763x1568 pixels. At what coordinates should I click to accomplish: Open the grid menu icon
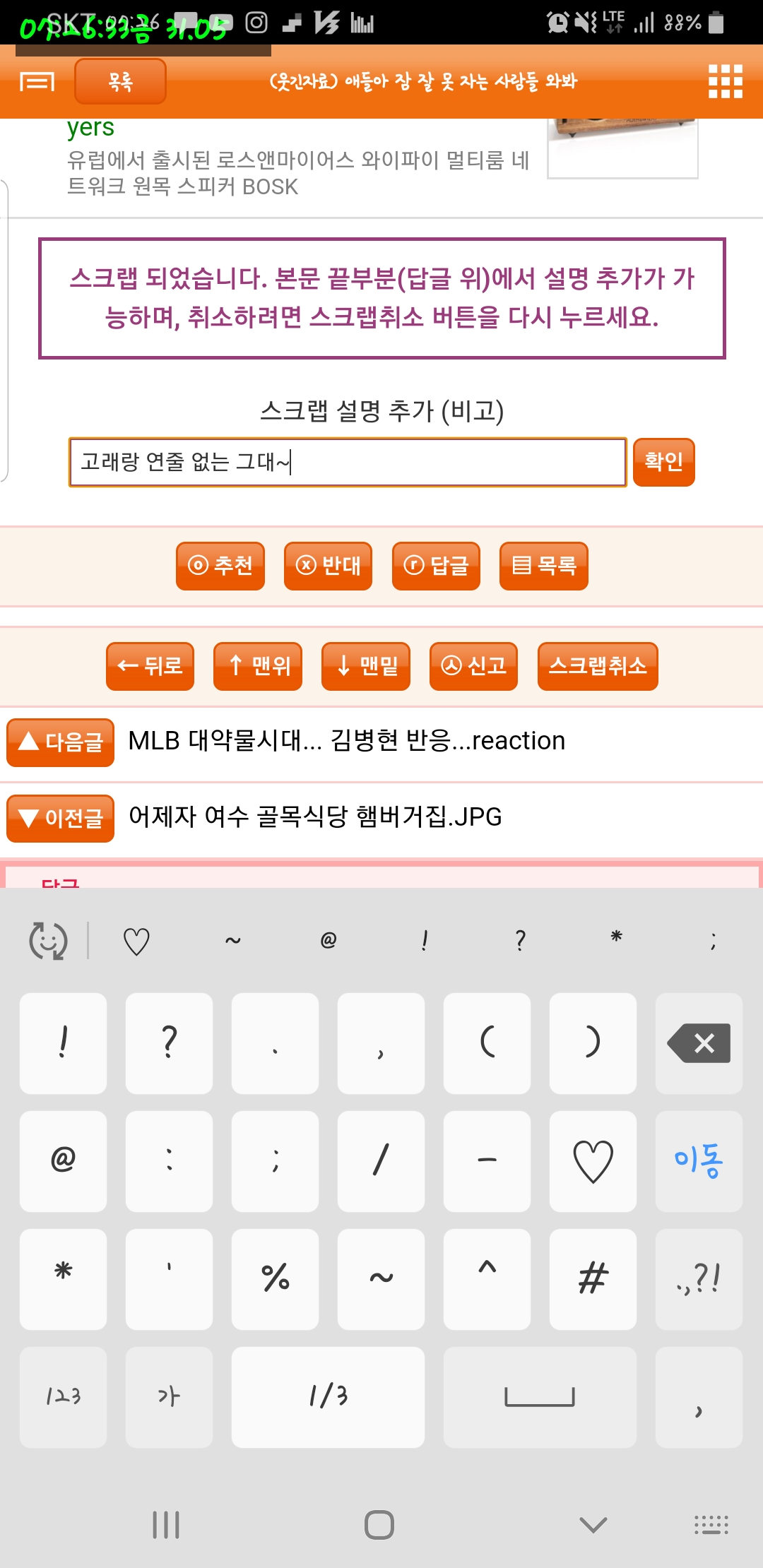[726, 81]
